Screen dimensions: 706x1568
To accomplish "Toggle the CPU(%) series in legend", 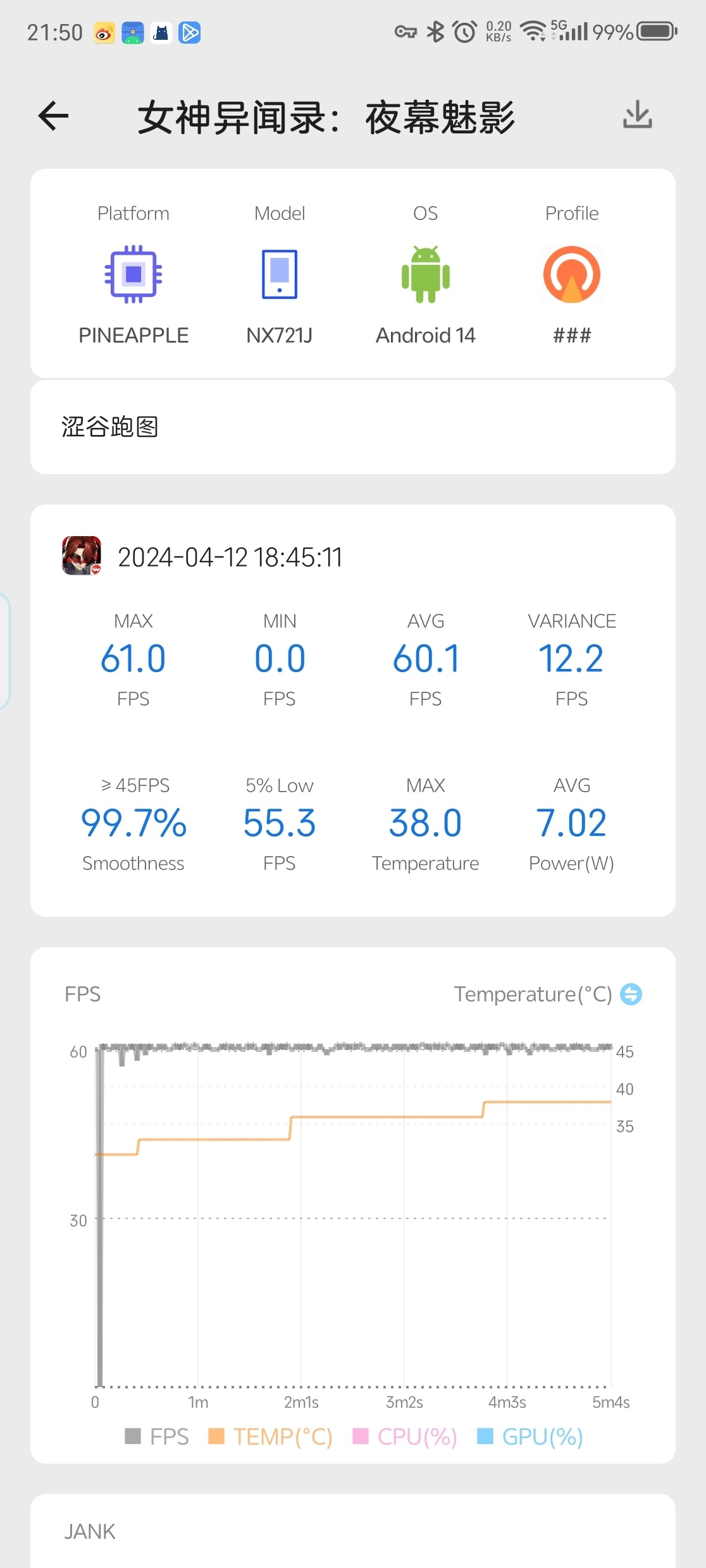I will pyautogui.click(x=405, y=1436).
